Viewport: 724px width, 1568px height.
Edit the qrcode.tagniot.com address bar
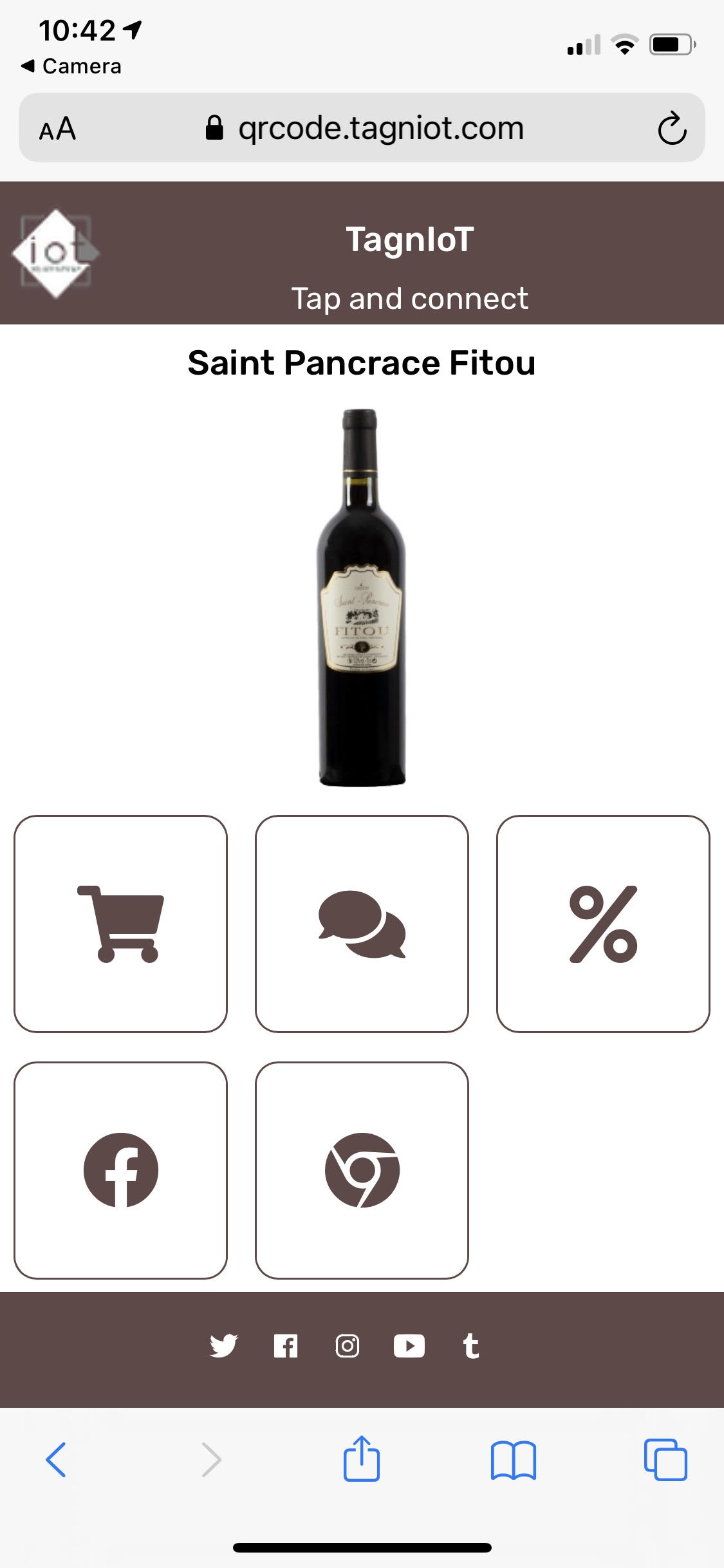click(380, 128)
